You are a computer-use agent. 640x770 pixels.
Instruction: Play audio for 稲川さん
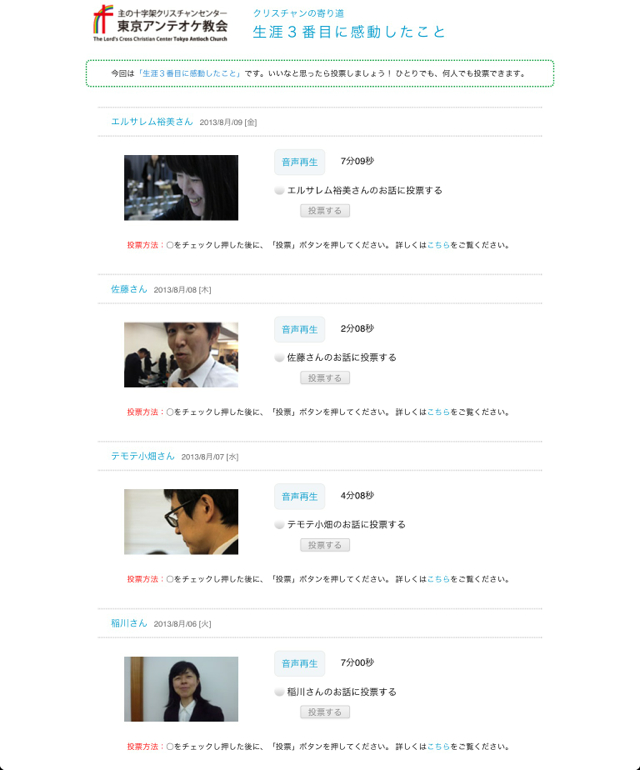coord(299,663)
